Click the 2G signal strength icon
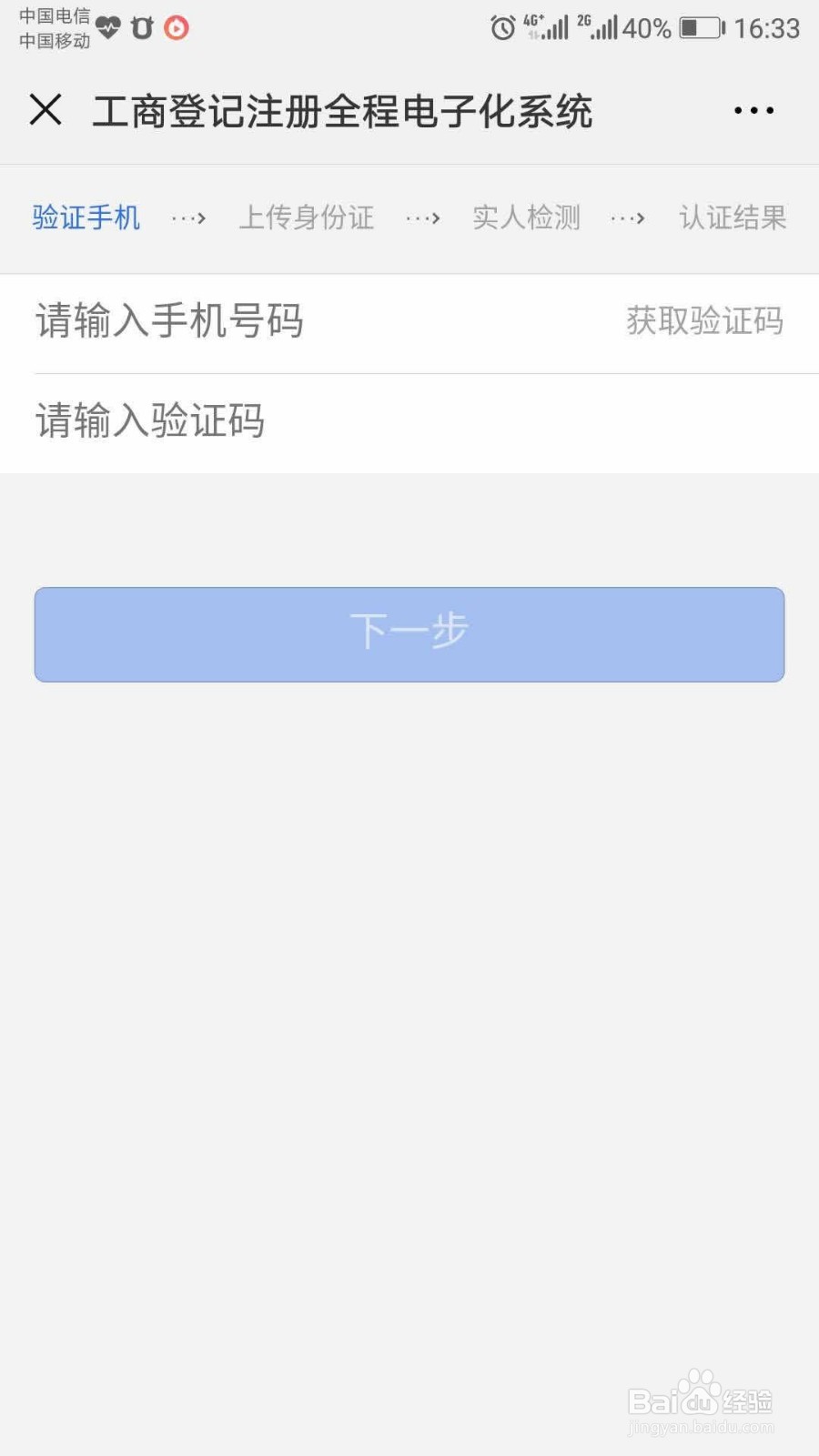819x1456 pixels. pyautogui.click(x=601, y=28)
